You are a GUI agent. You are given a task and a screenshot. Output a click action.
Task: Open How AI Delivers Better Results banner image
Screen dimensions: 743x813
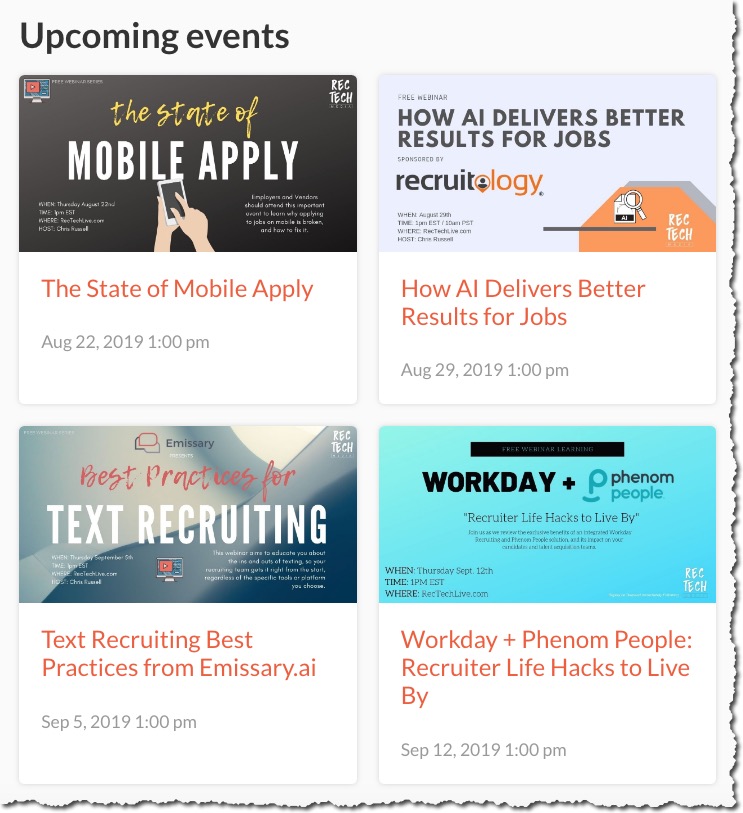tap(547, 163)
